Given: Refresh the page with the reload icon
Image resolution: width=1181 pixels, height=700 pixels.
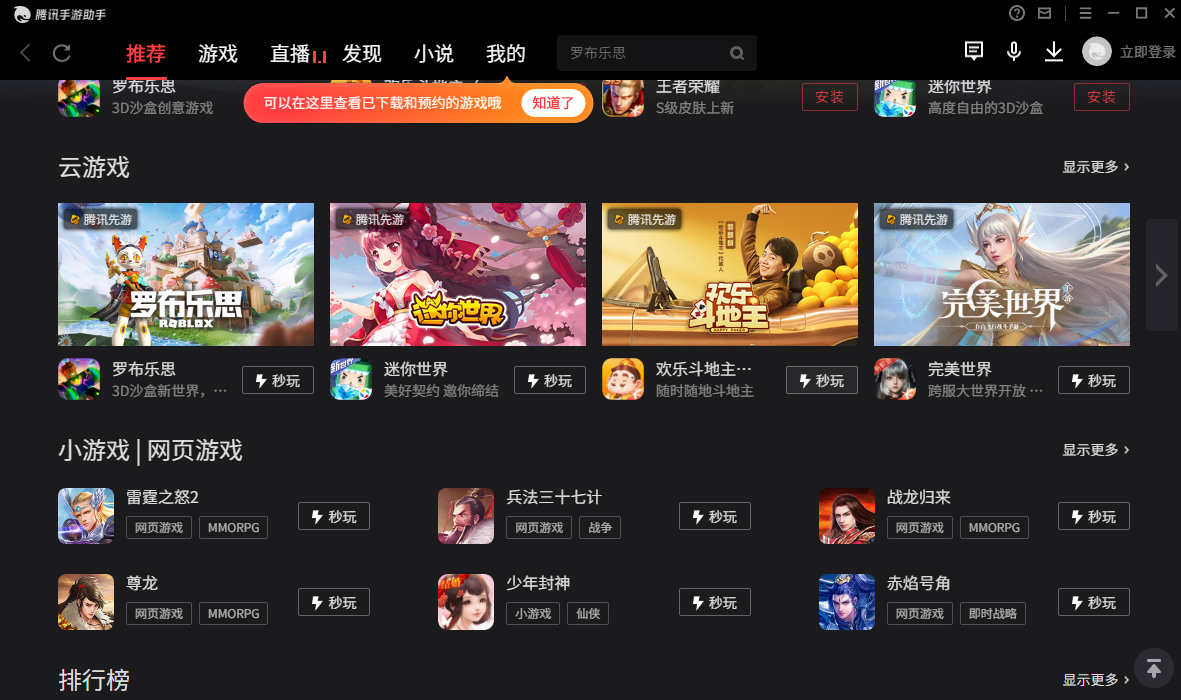Looking at the screenshot, I should point(62,53).
